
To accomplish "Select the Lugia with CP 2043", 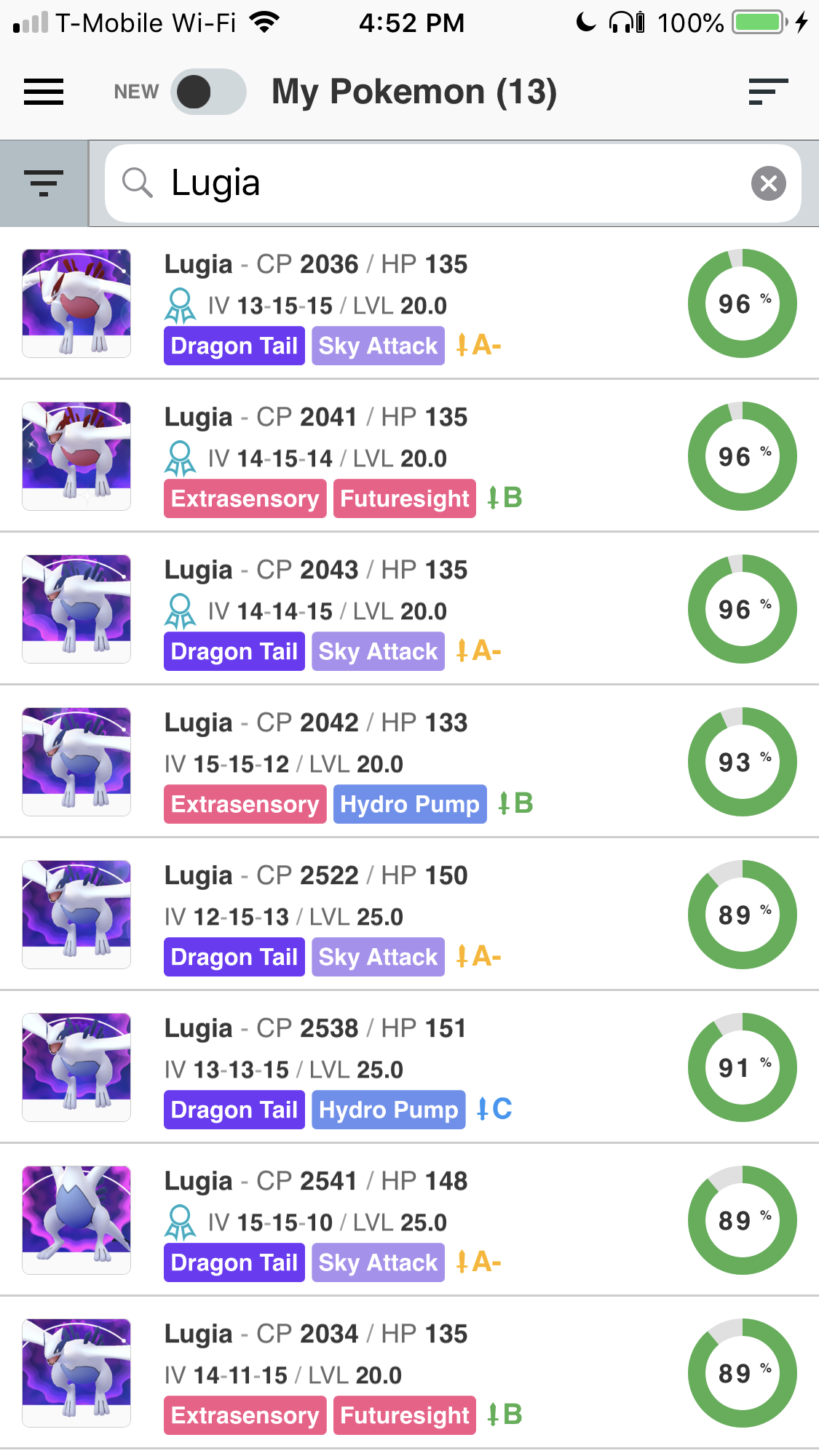I will point(409,609).
